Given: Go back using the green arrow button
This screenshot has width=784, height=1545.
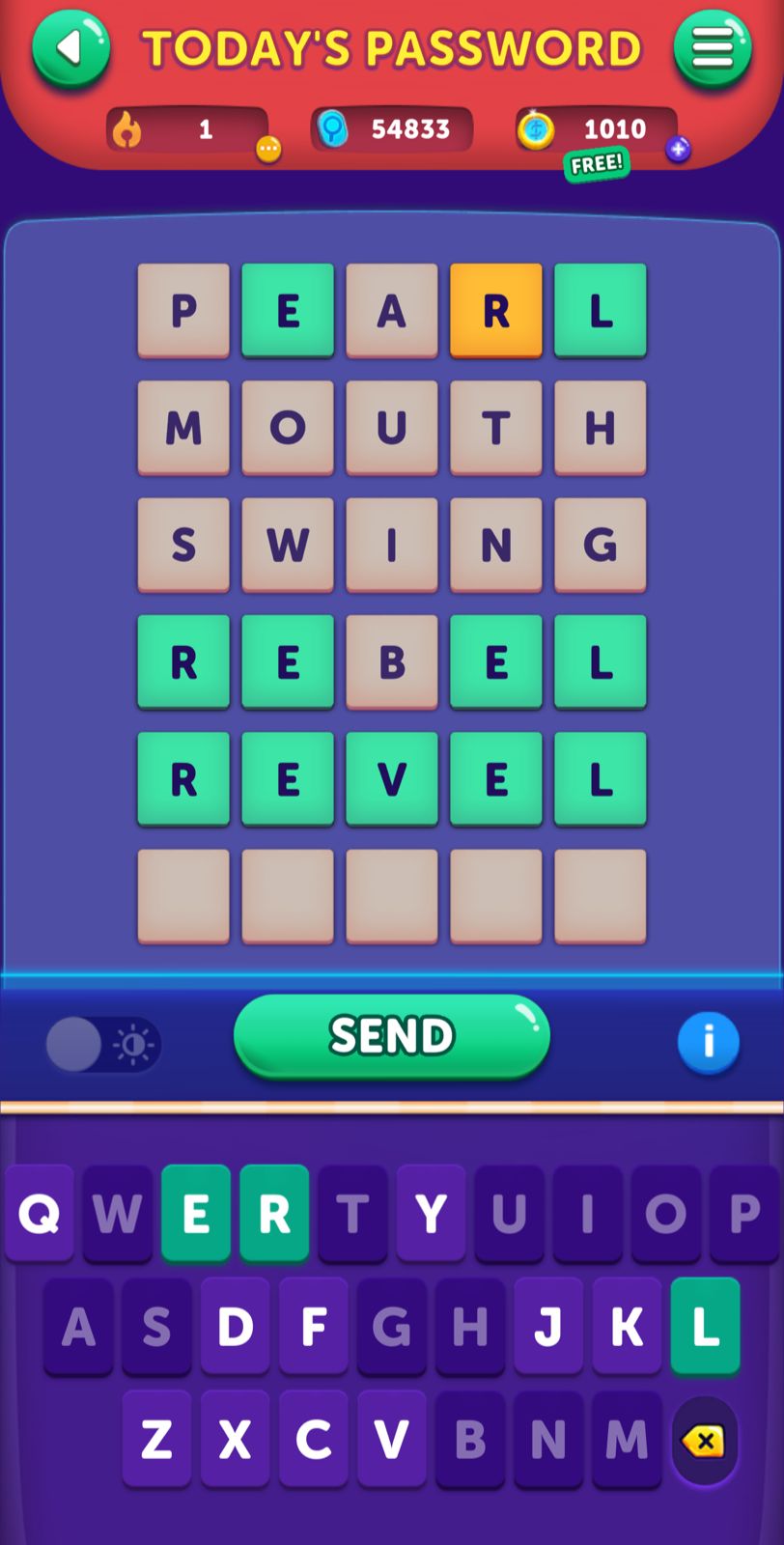Looking at the screenshot, I should point(70,48).
